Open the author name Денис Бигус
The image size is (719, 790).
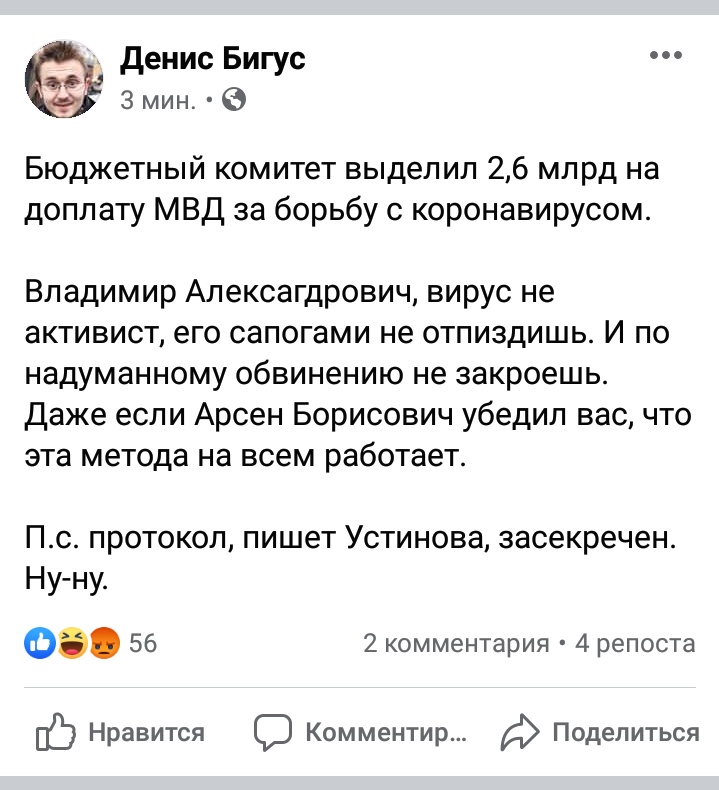point(212,61)
